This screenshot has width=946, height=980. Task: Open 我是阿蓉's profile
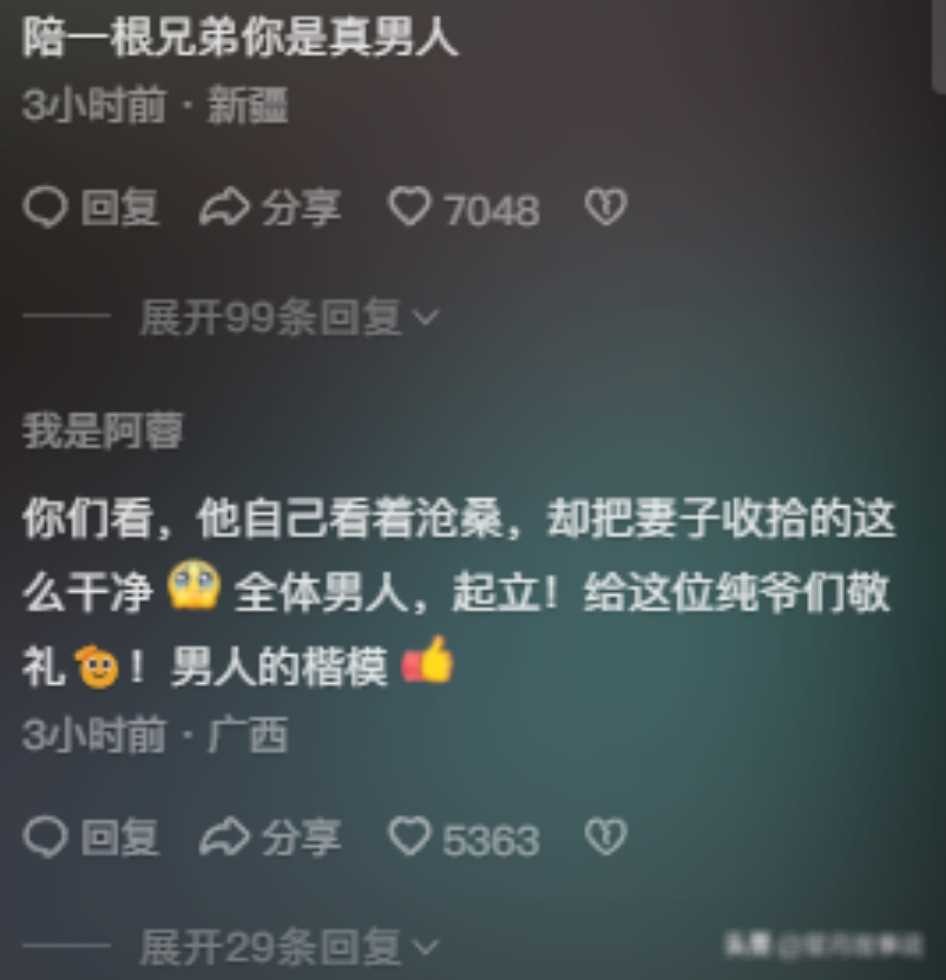pyautogui.click(x=103, y=430)
